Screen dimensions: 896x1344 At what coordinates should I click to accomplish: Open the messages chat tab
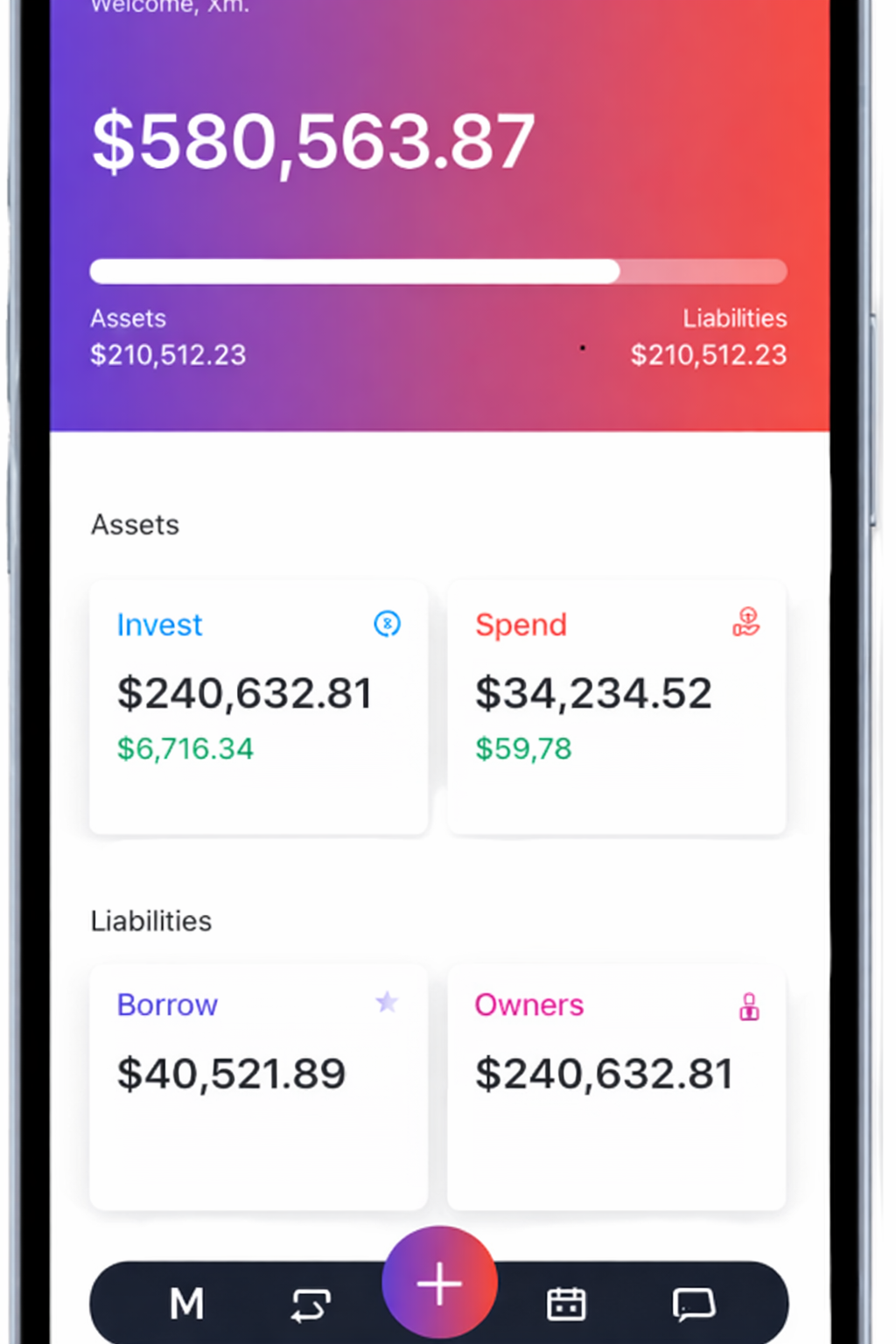click(694, 1304)
